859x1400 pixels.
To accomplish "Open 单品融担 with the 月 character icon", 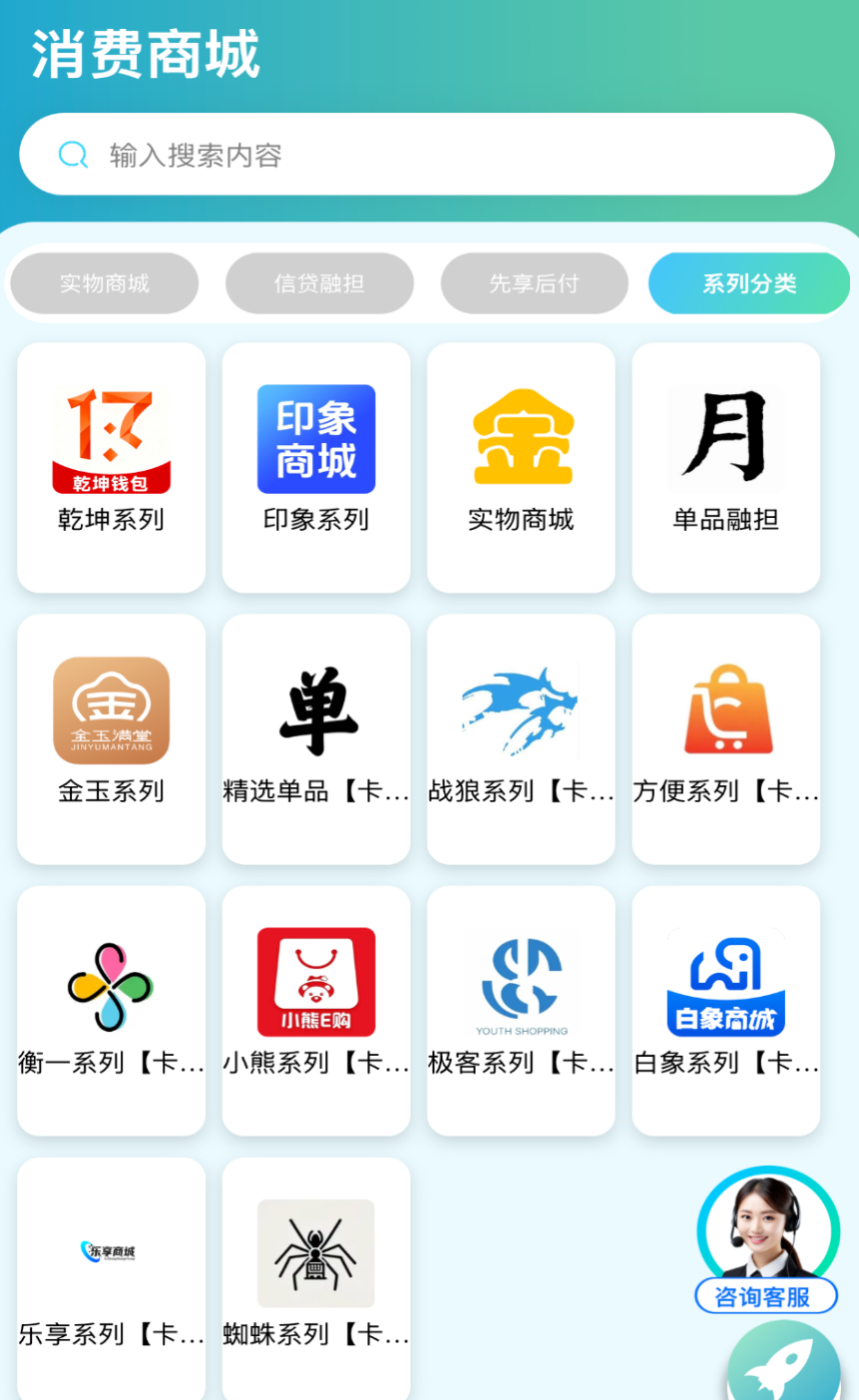I will pos(725,438).
